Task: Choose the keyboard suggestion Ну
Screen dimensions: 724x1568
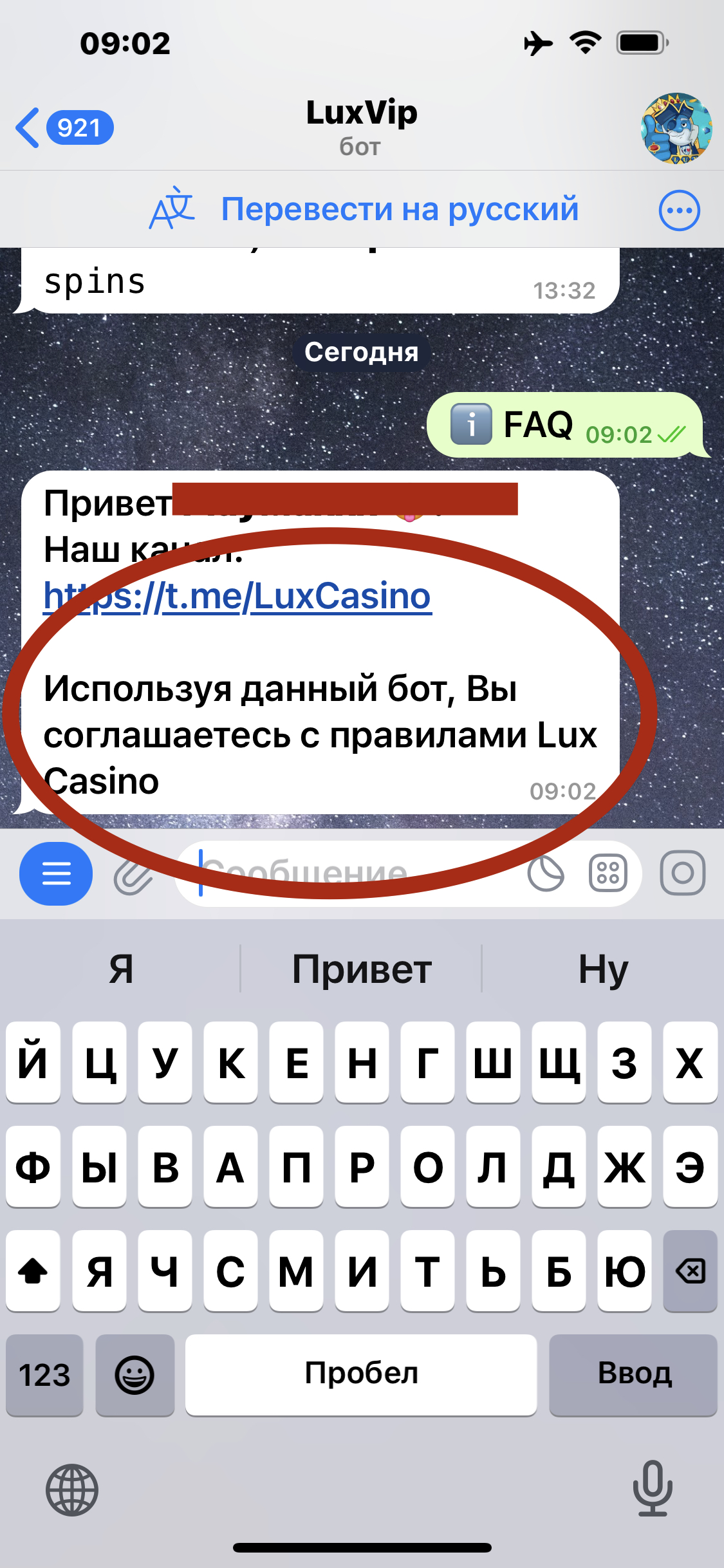Action: coord(603,969)
